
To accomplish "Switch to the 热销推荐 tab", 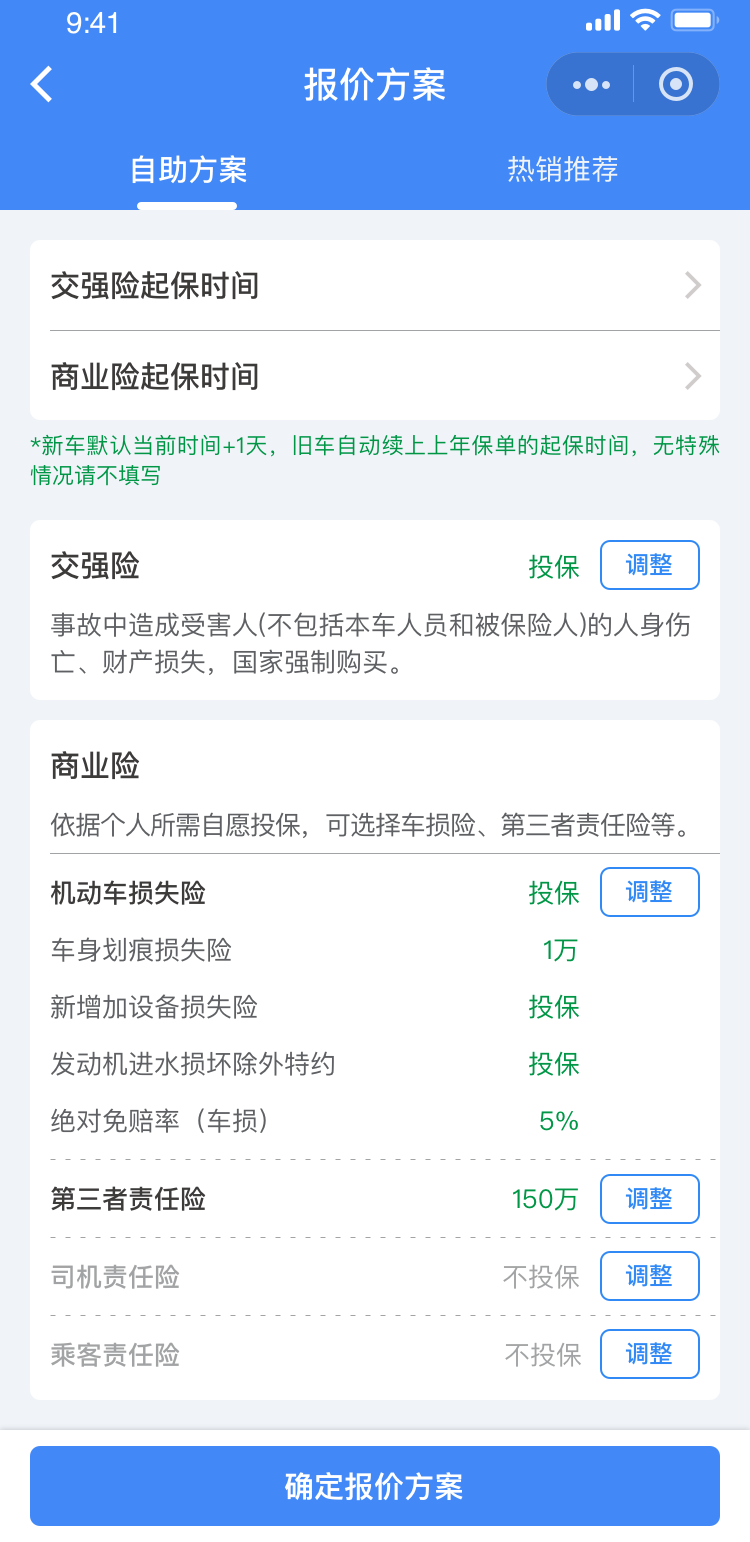I will tap(562, 170).
